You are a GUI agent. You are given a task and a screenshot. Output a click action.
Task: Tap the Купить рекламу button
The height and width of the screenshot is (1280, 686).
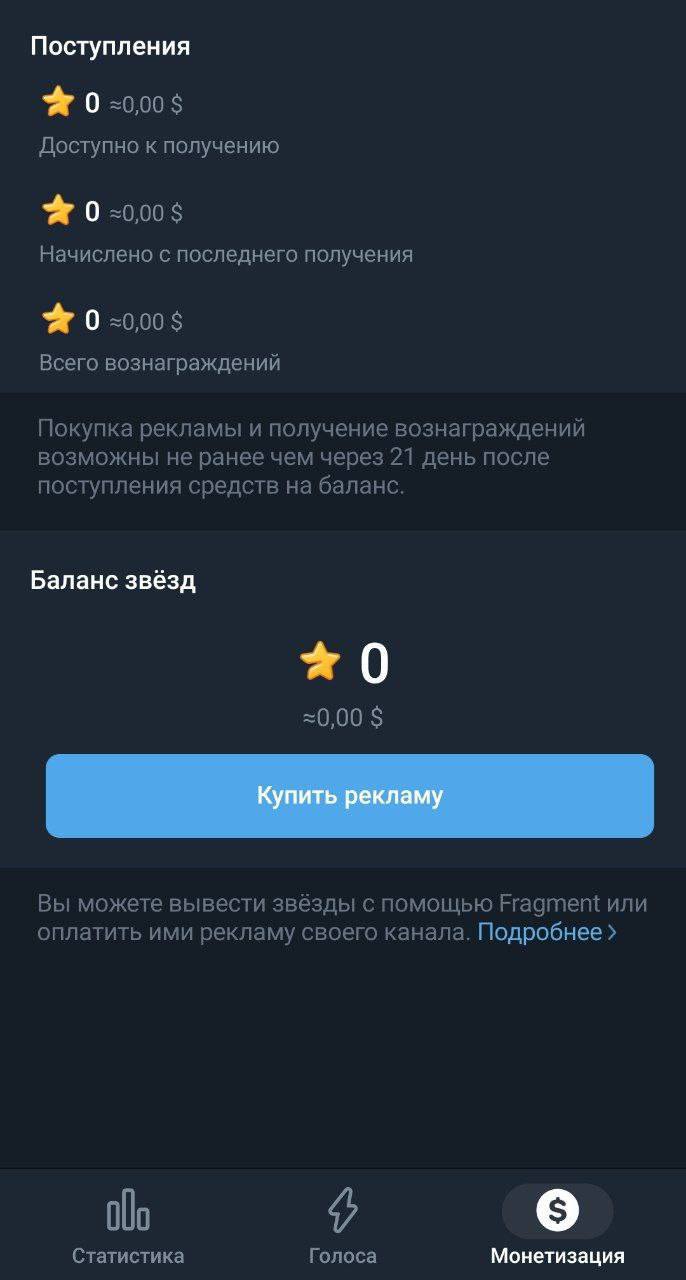(x=349, y=796)
